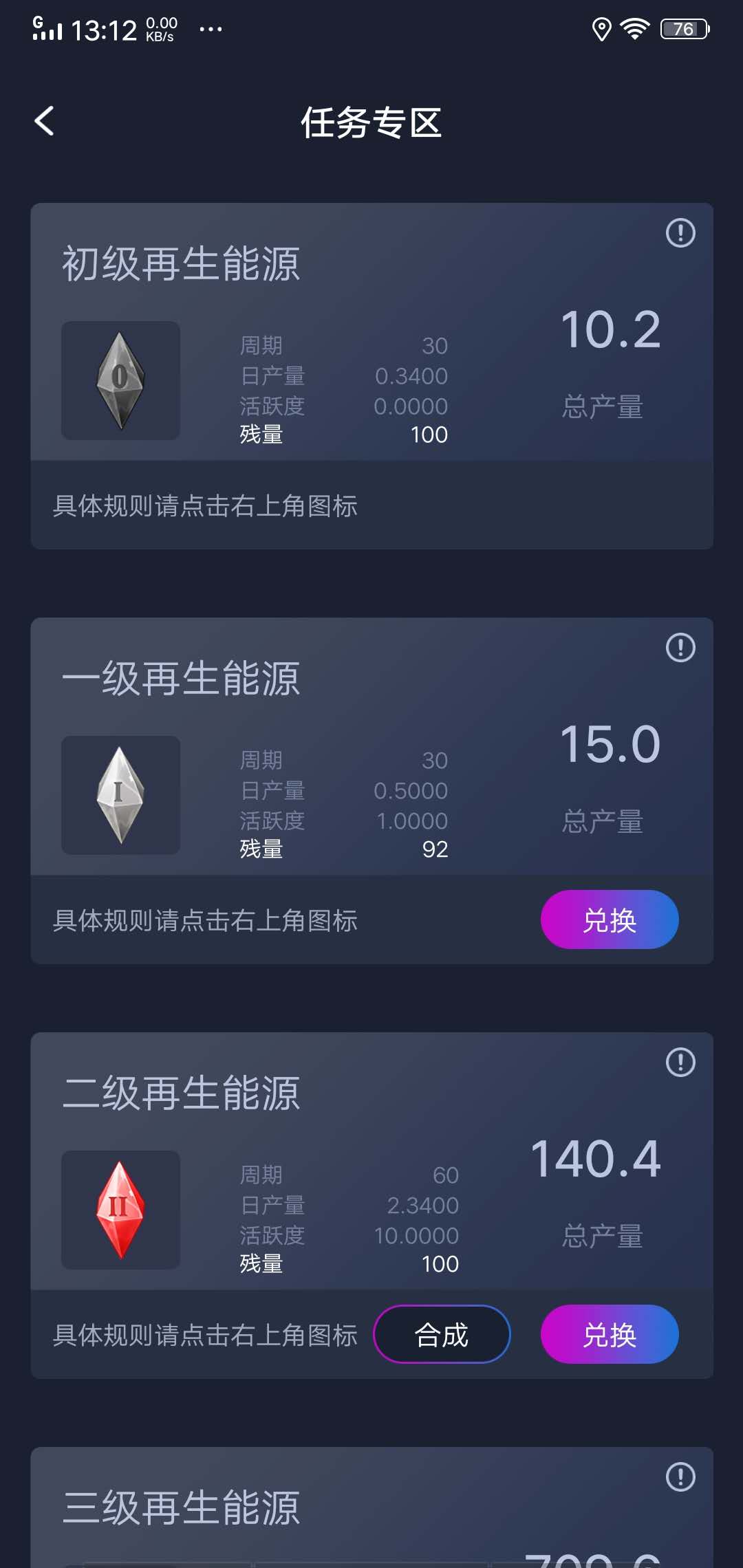The width and height of the screenshot is (743, 1568).
Task: Tap 兑换 on 二级再生能源 card
Action: coord(609,1334)
